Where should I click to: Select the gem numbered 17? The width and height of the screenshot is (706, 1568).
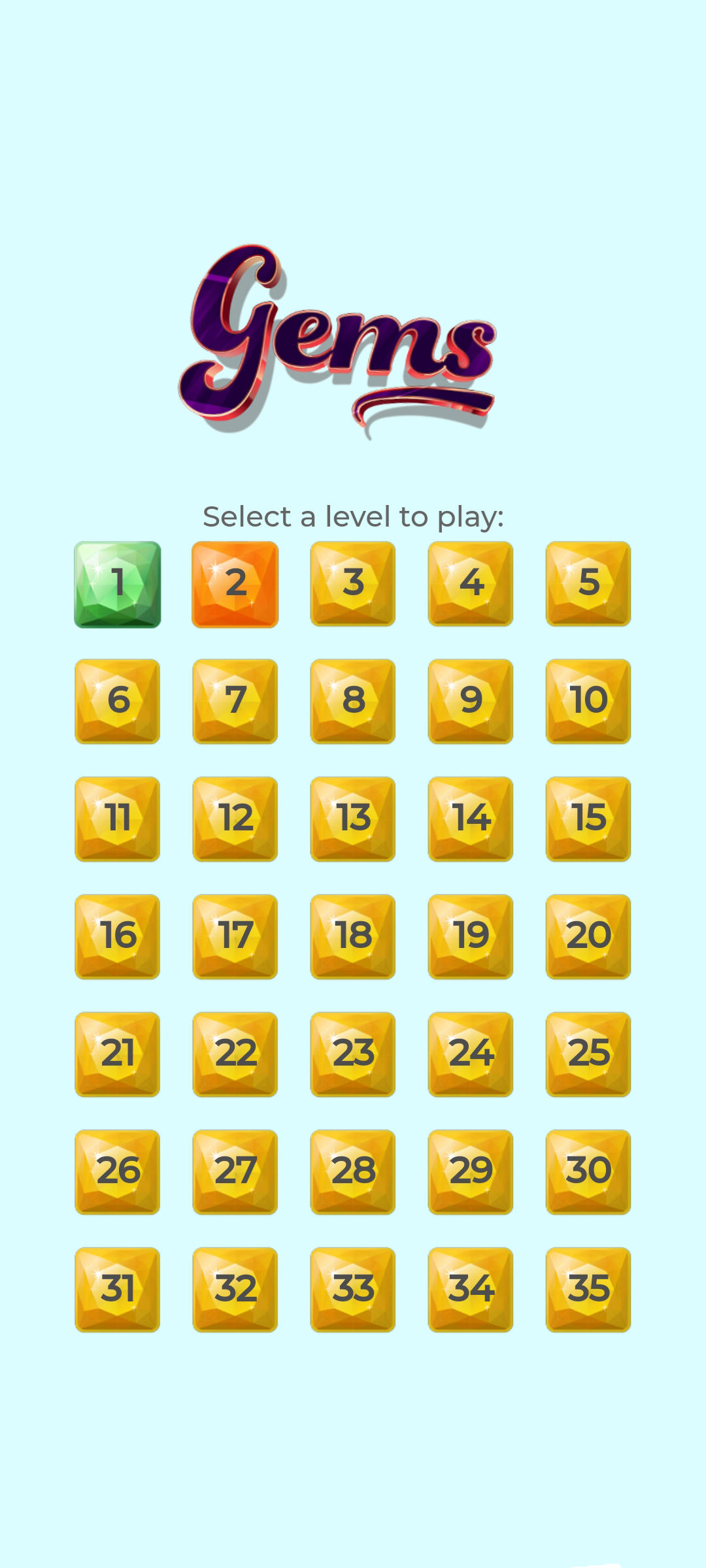(235, 936)
